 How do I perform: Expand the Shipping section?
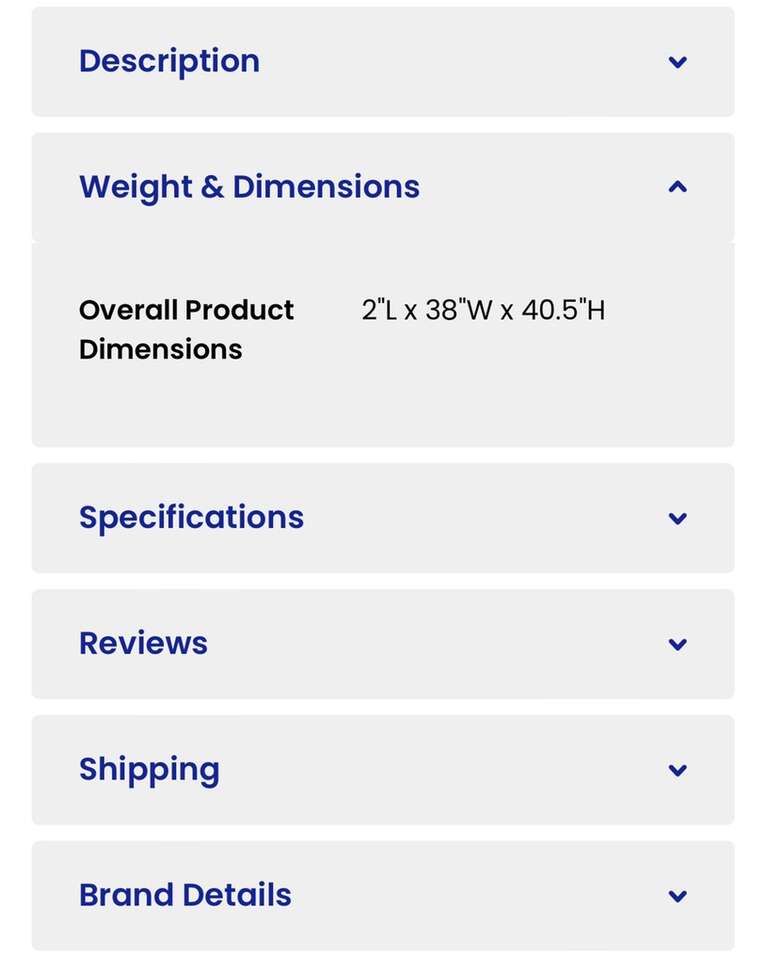pos(677,770)
